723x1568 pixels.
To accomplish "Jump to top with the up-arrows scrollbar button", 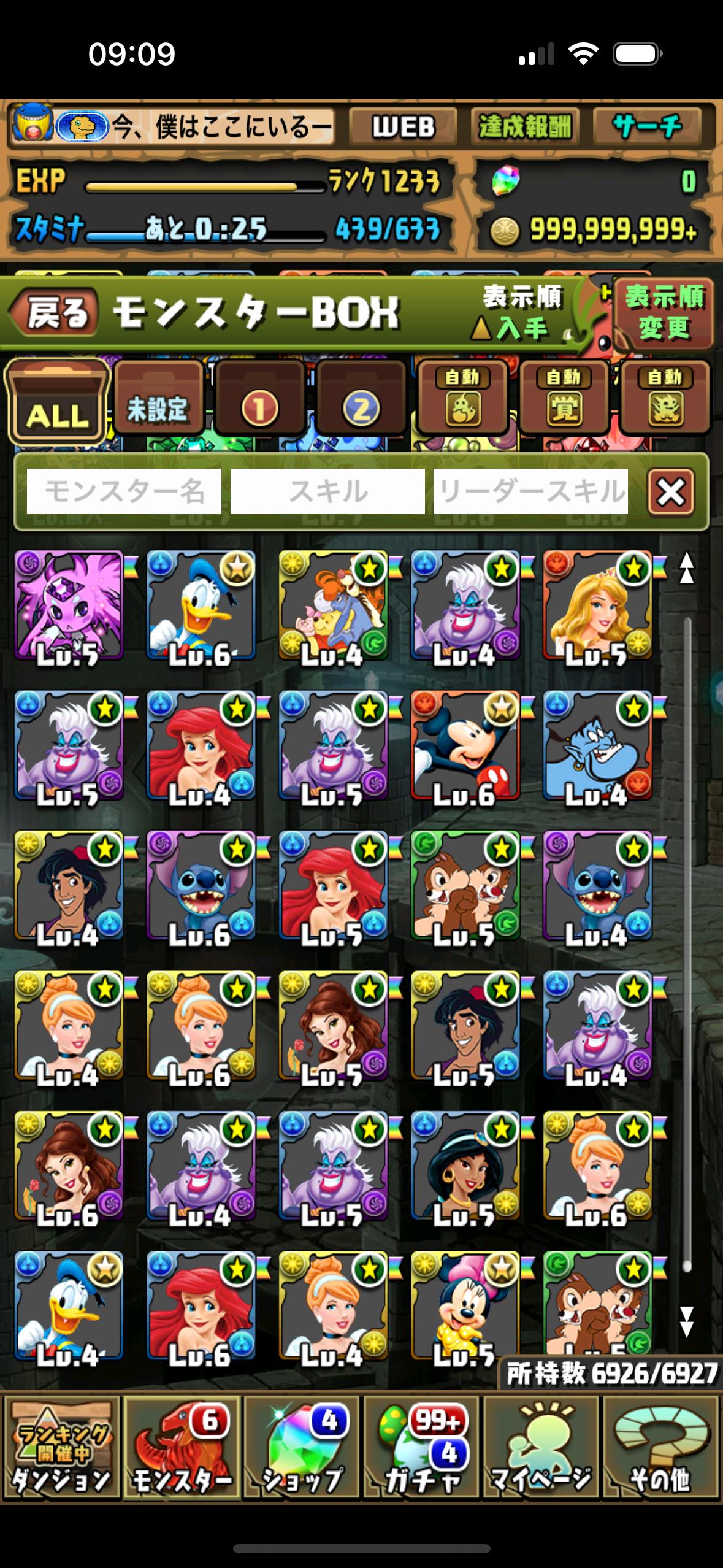I will pyautogui.click(x=686, y=567).
